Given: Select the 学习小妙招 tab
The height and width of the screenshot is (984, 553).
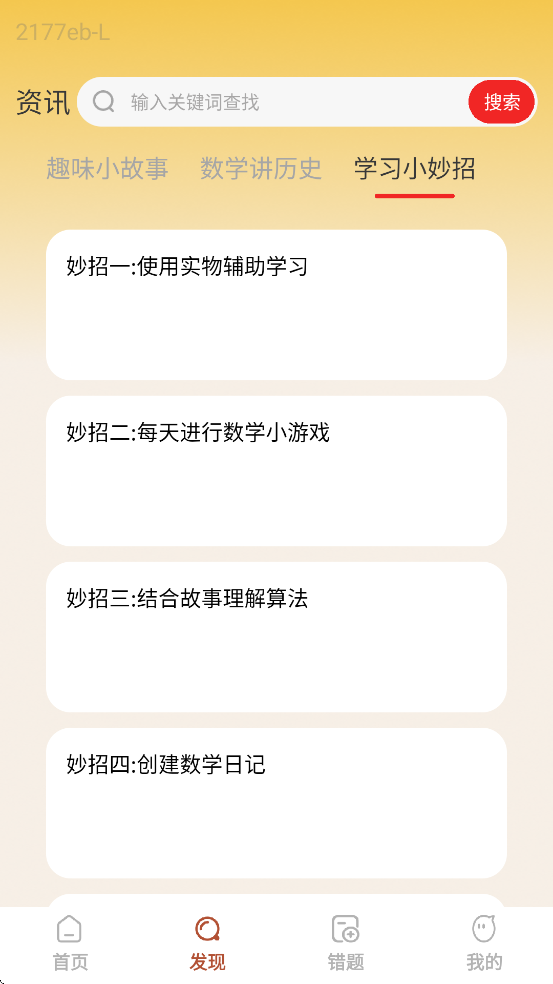Looking at the screenshot, I should (x=414, y=168).
